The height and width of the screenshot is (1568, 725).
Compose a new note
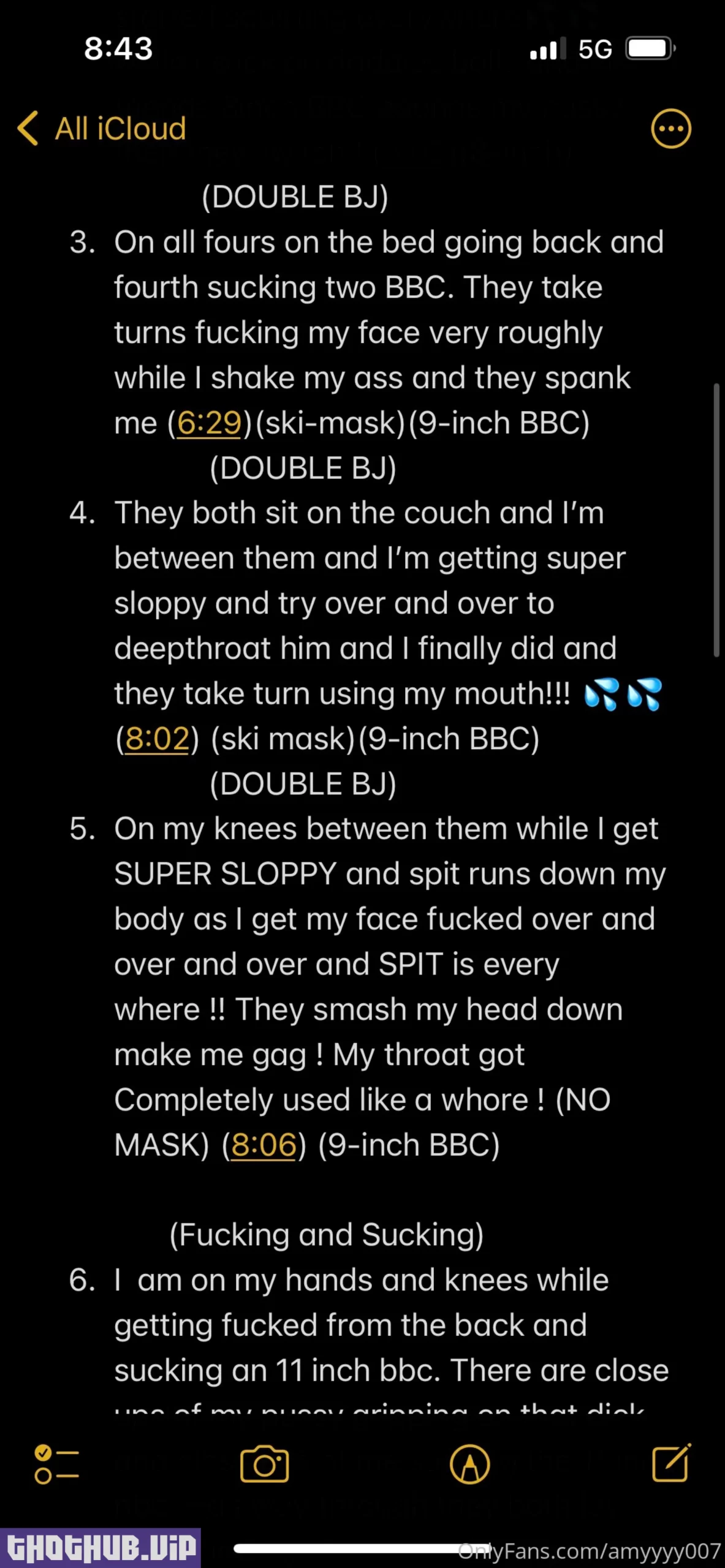[672, 1463]
